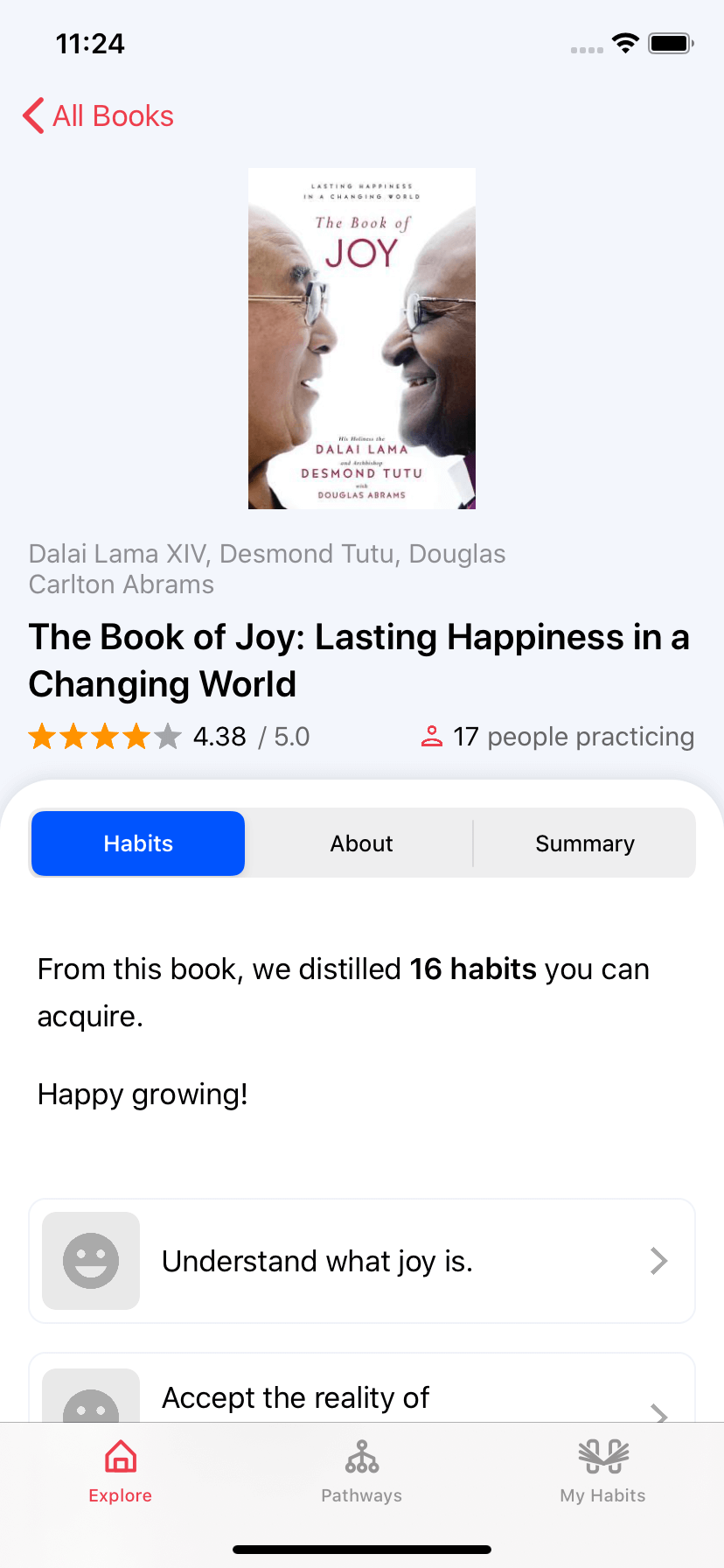Switch to the About segment
The image size is (724, 1568).
[x=361, y=843]
